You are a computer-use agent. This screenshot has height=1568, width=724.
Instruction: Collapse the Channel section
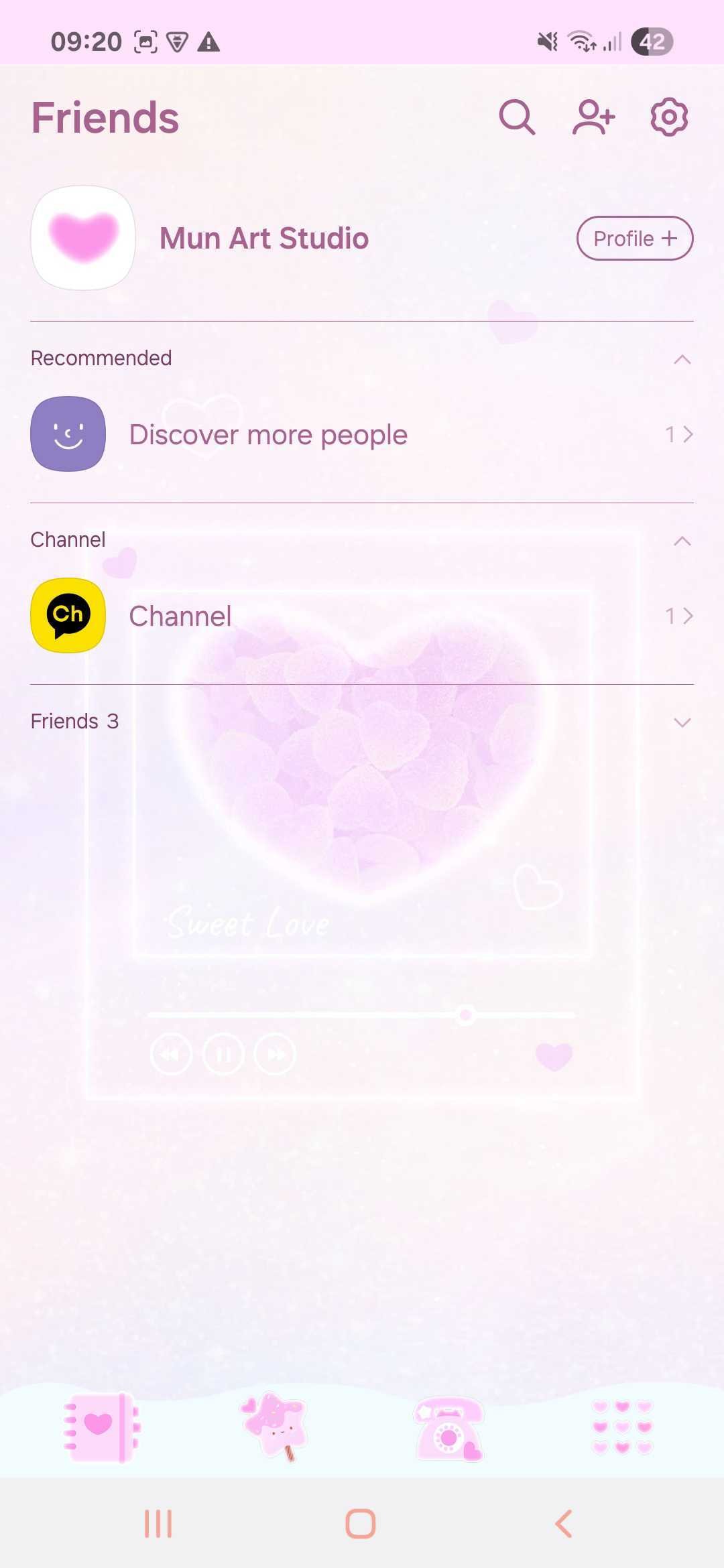pyautogui.click(x=682, y=541)
